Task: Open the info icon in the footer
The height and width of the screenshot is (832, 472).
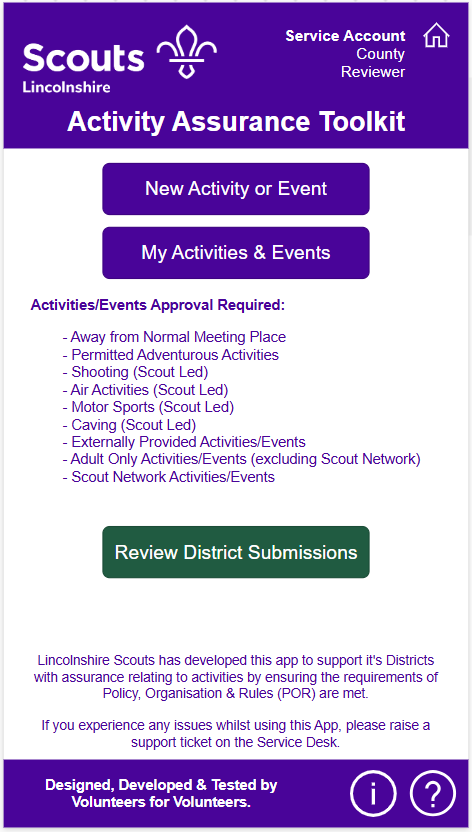Action: click(373, 793)
